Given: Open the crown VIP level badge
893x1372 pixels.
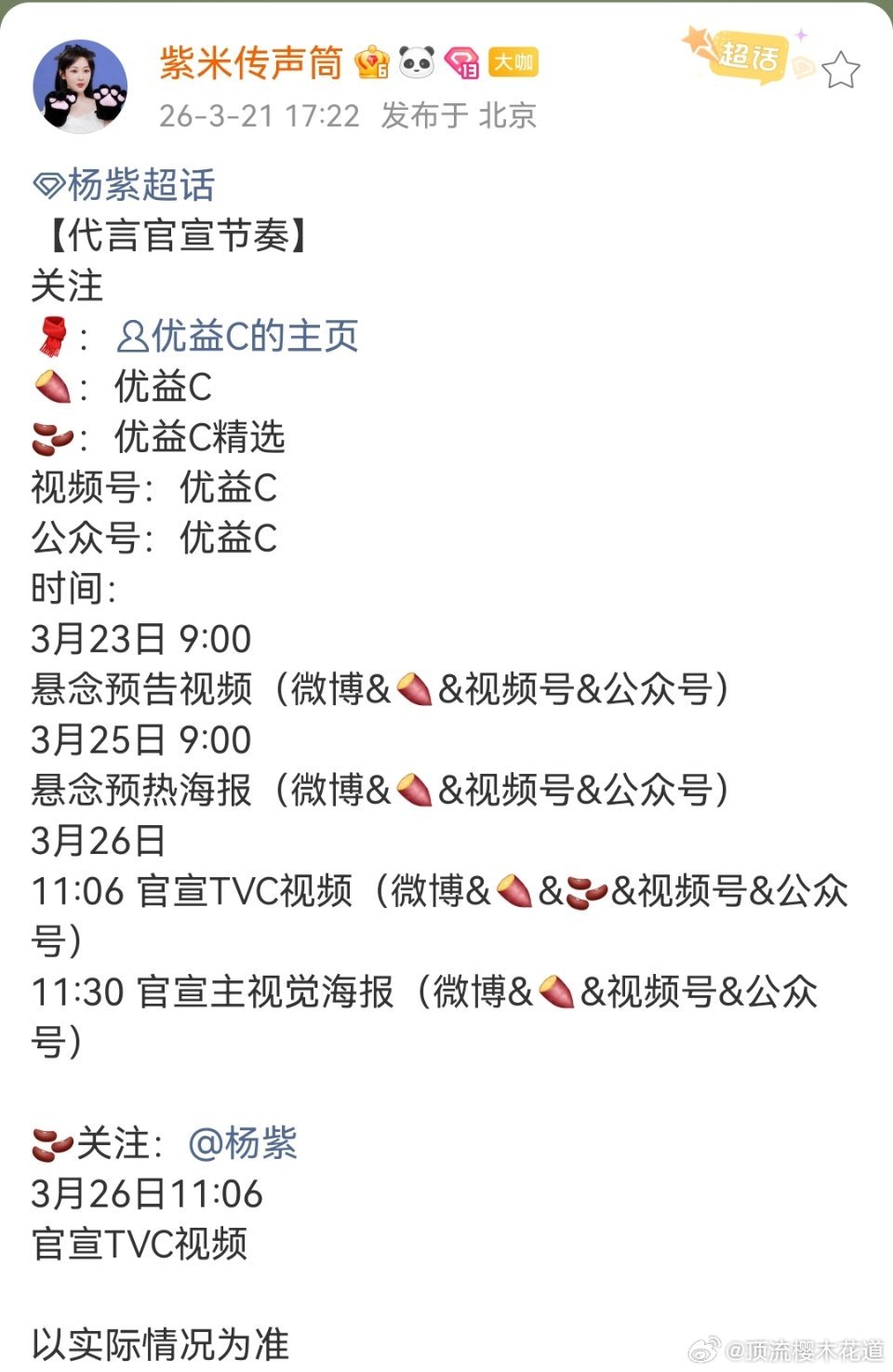Looking at the screenshot, I should coord(371,63).
